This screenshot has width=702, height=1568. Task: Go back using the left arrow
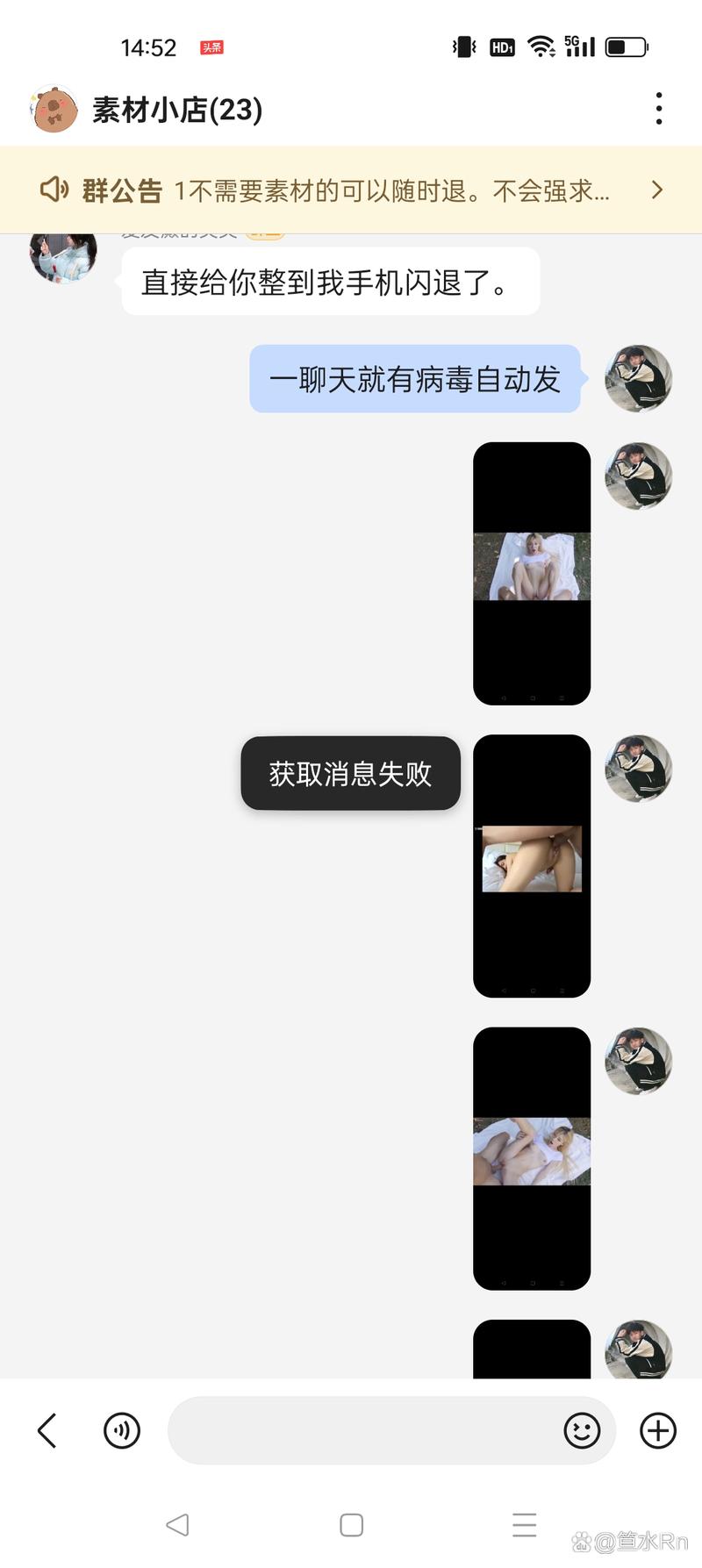pyautogui.click(x=47, y=1430)
